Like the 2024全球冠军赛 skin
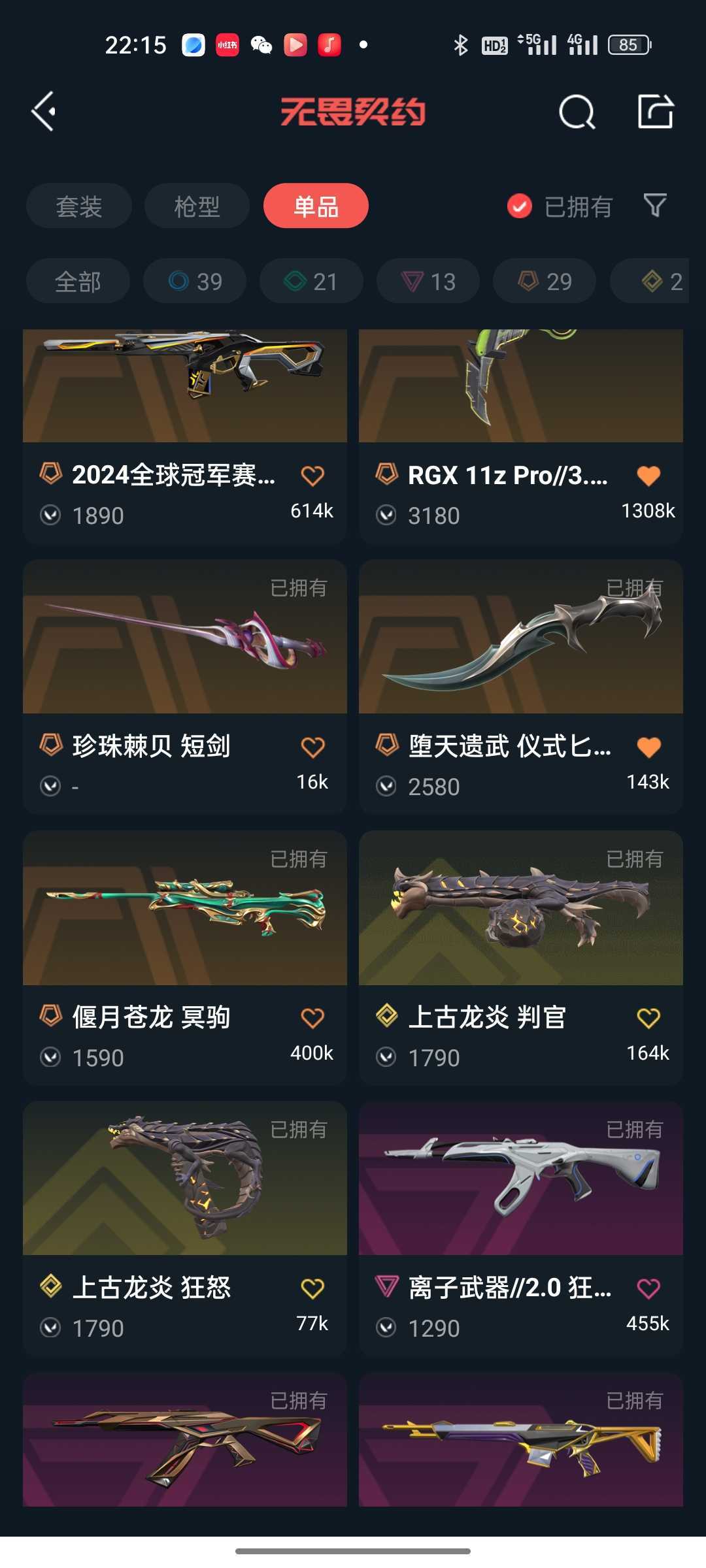This screenshot has width=706, height=1568. 312,476
